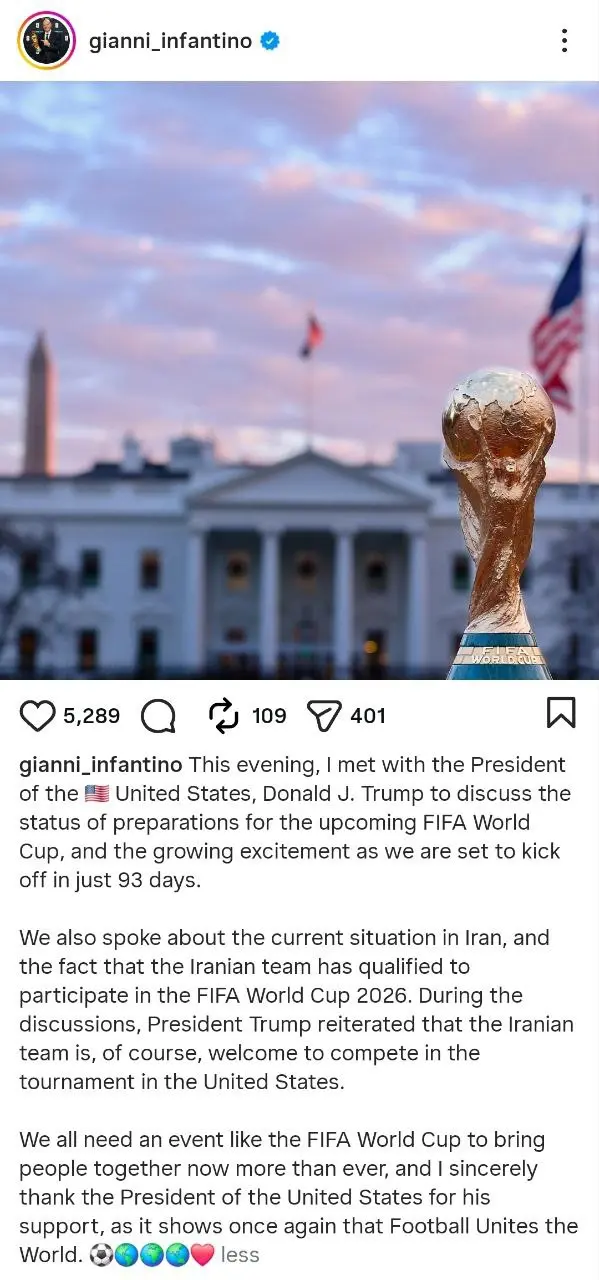Open the three-dot overflow menu

pyautogui.click(x=564, y=41)
